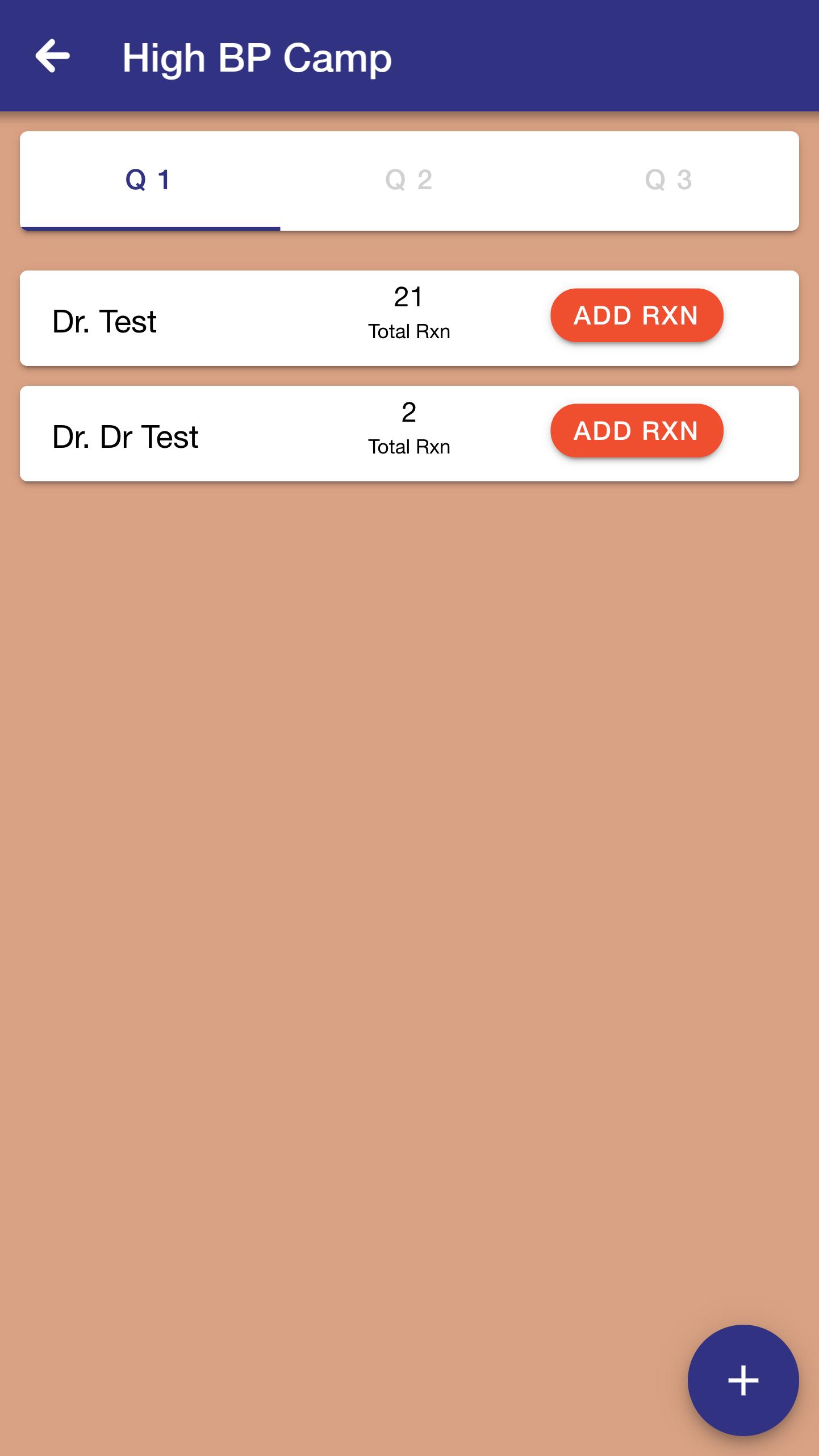Go back using the top-left arrow

(52, 56)
